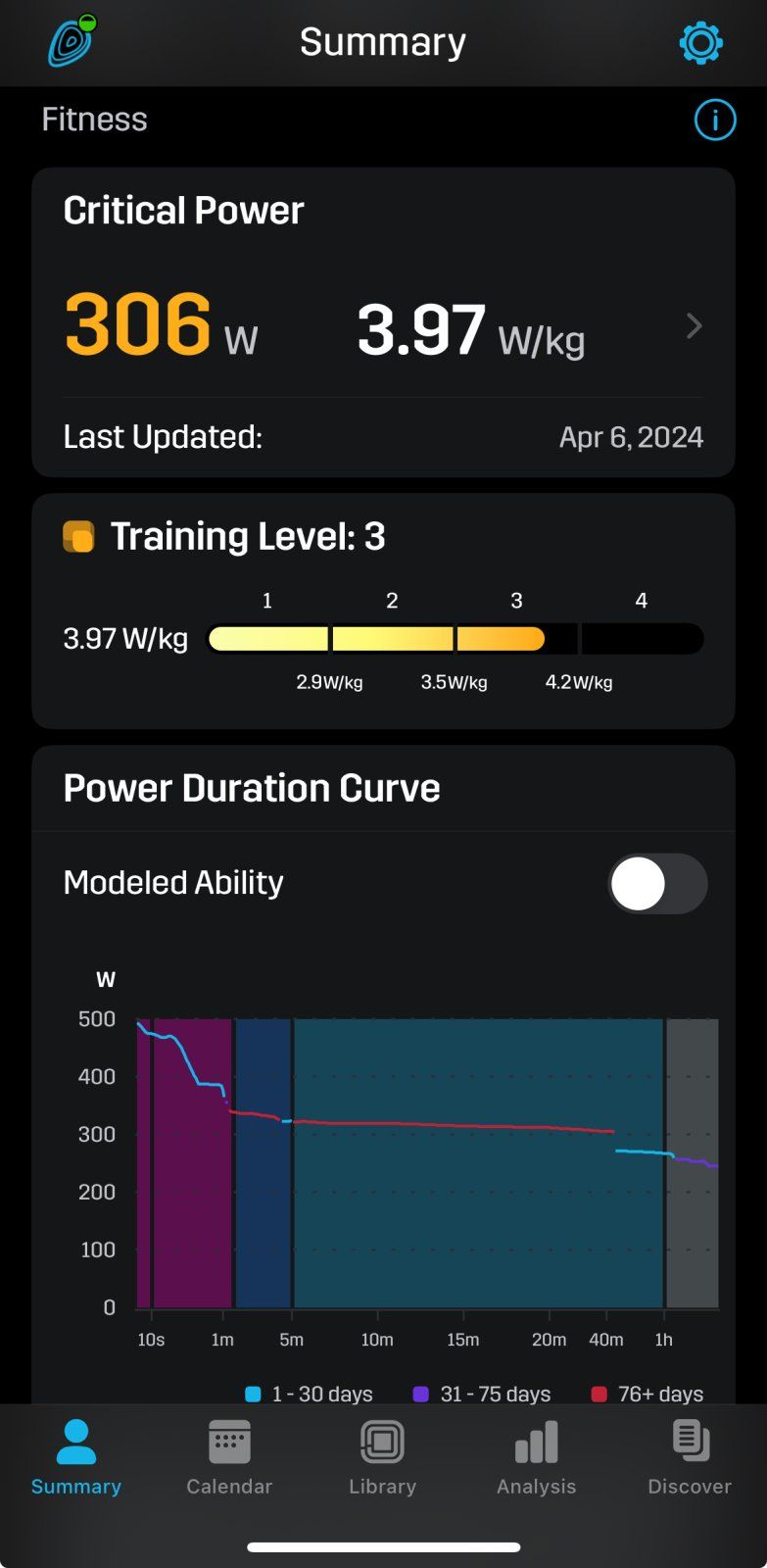Open the Training Level 3 card
This screenshot has height=1568, width=767.
tap(383, 611)
